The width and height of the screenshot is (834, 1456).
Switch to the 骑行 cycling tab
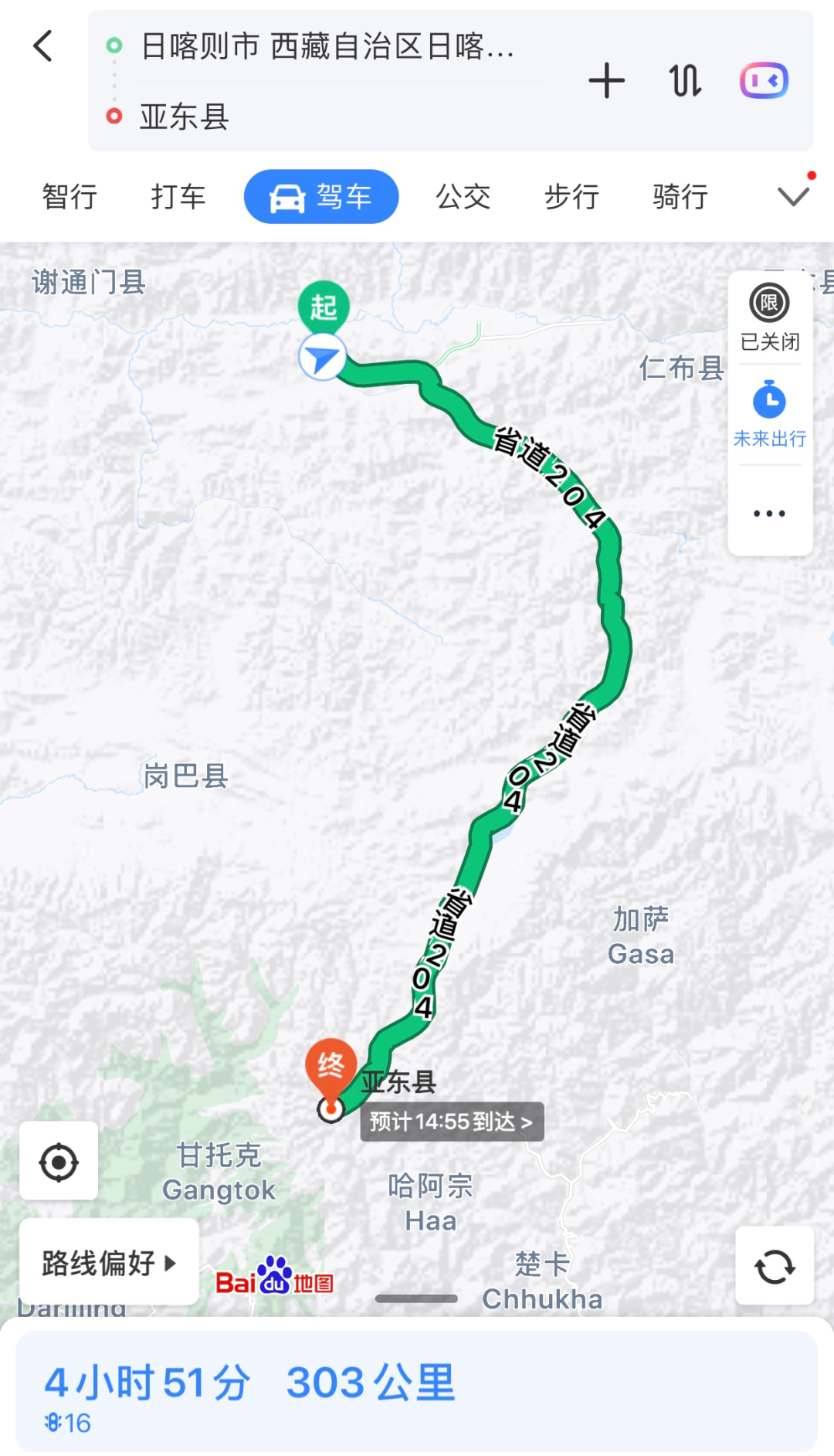(x=680, y=197)
